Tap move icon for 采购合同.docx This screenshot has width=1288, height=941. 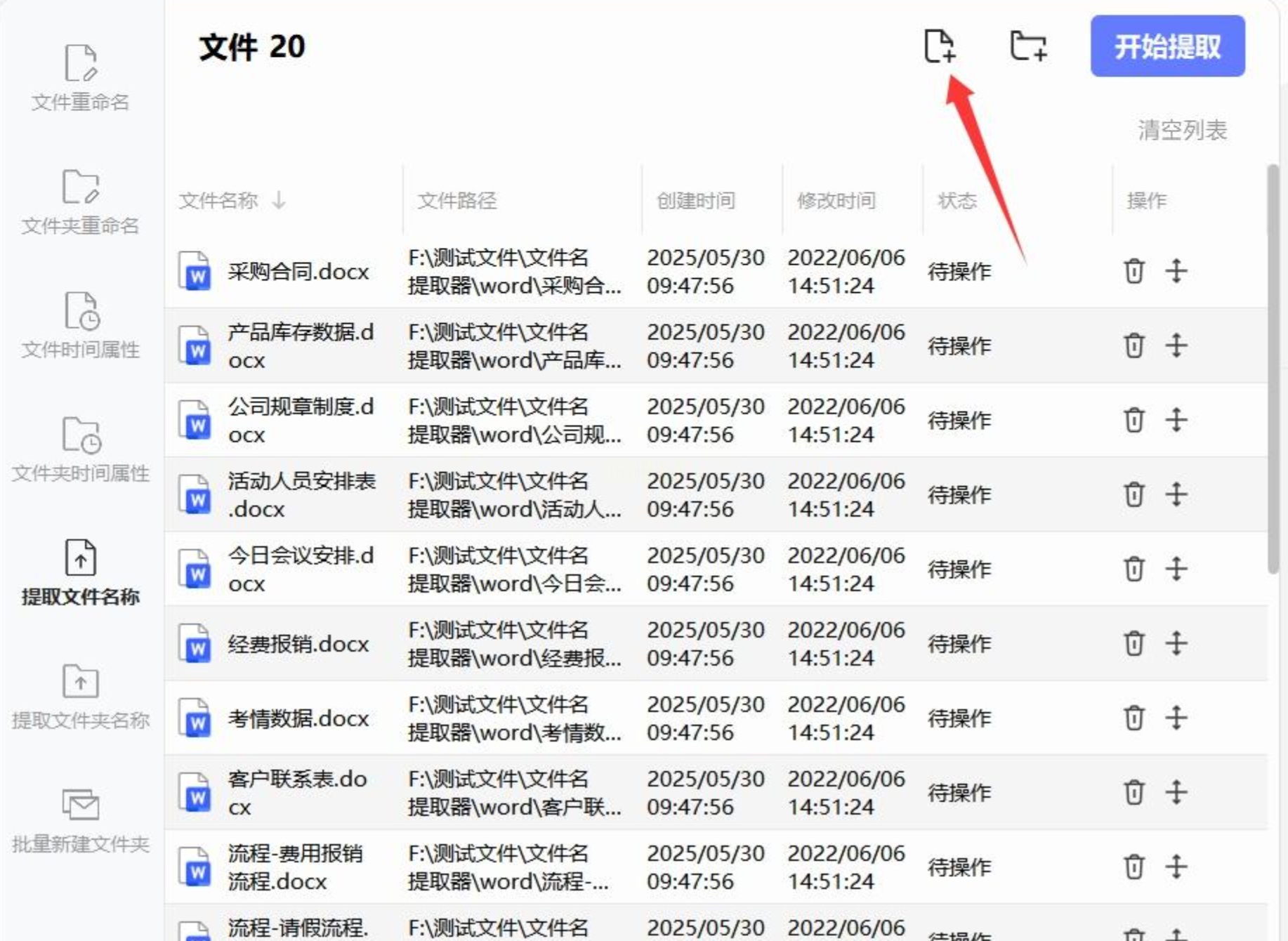1176,271
